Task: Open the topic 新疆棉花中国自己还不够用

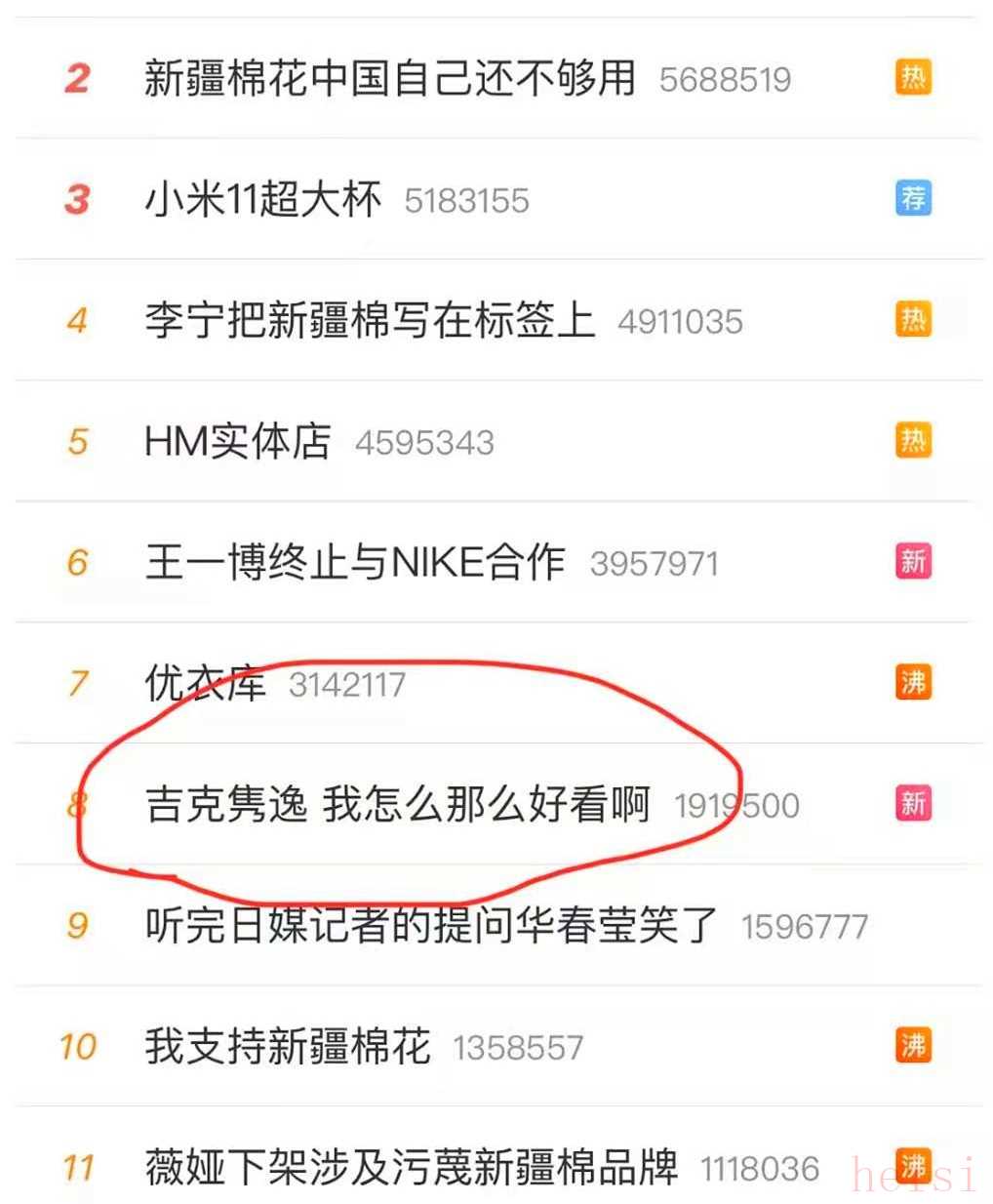Action: coord(389,78)
